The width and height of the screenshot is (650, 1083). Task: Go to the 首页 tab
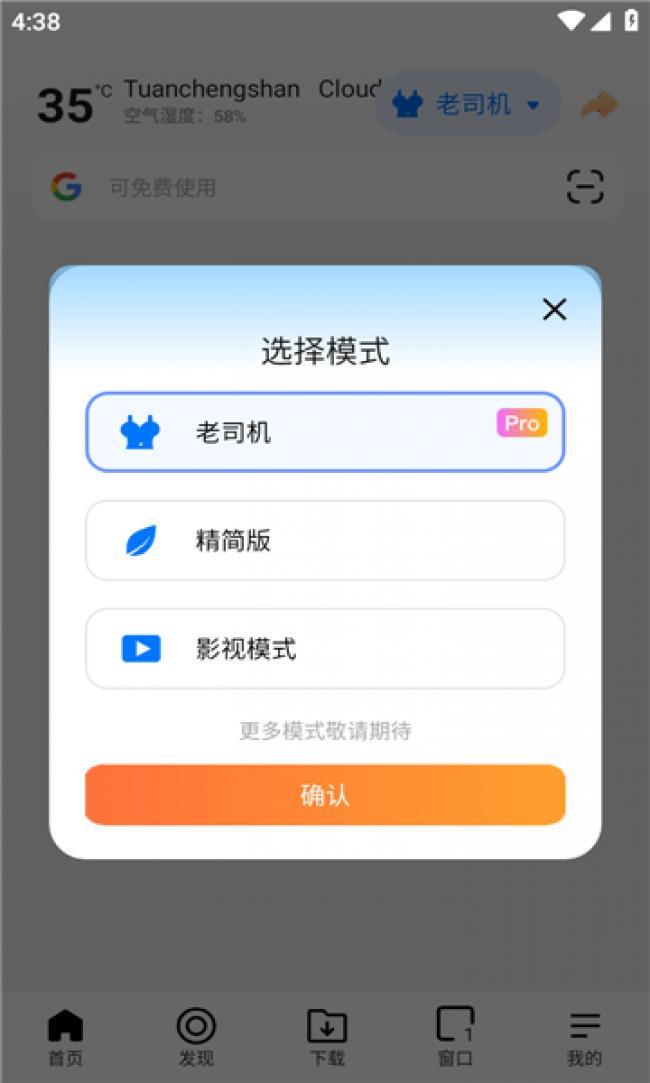point(66,1037)
